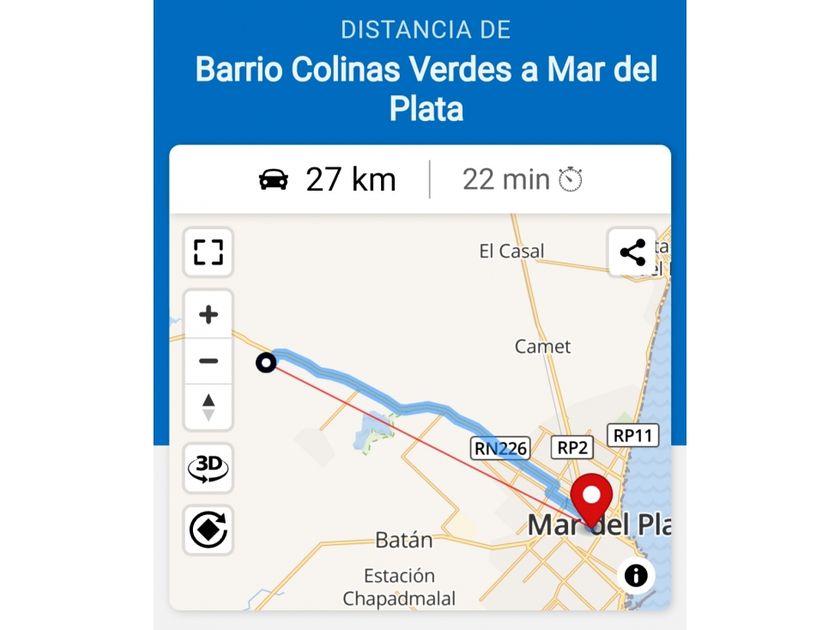840x630 pixels.
Task: Open the map attribution info
Action: [636, 575]
